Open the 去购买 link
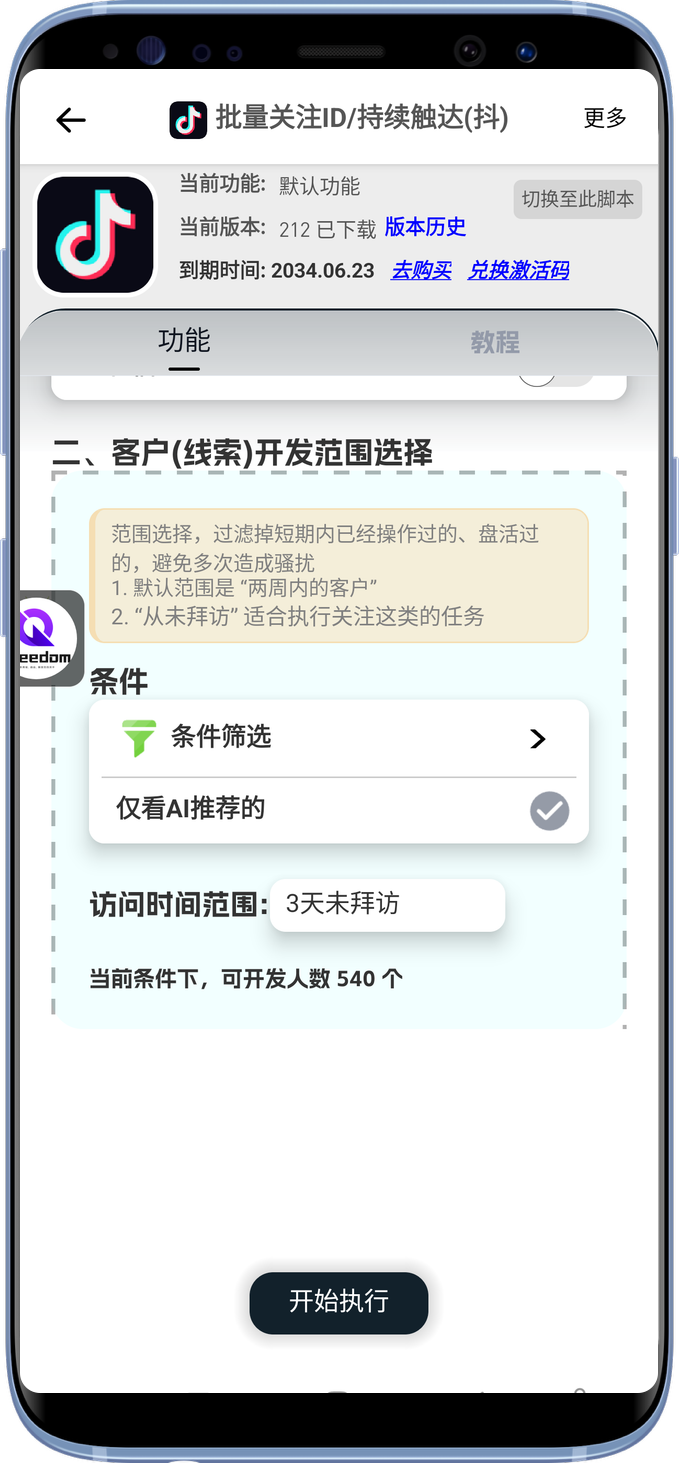679x1463 pixels. point(421,270)
